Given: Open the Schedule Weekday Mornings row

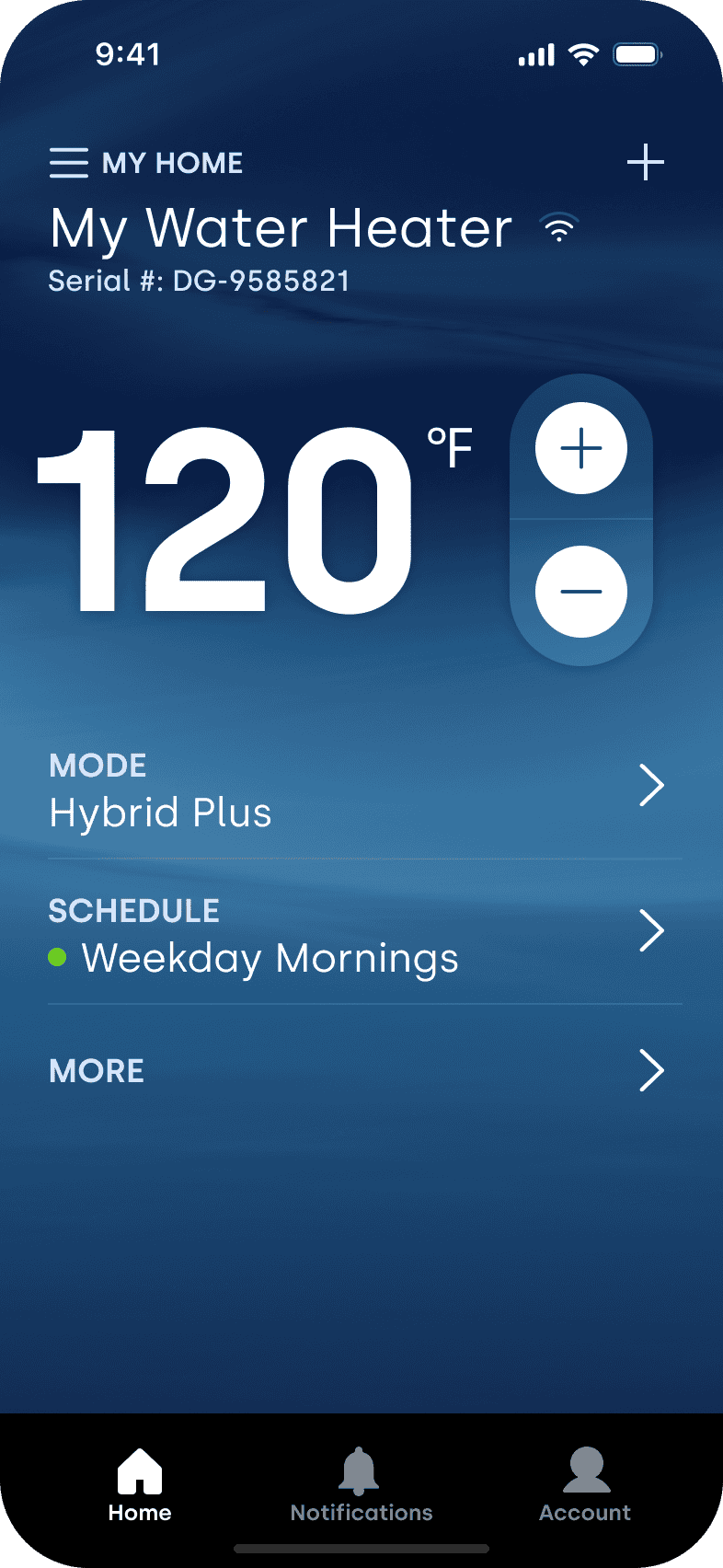Looking at the screenshot, I should (x=365, y=932).
